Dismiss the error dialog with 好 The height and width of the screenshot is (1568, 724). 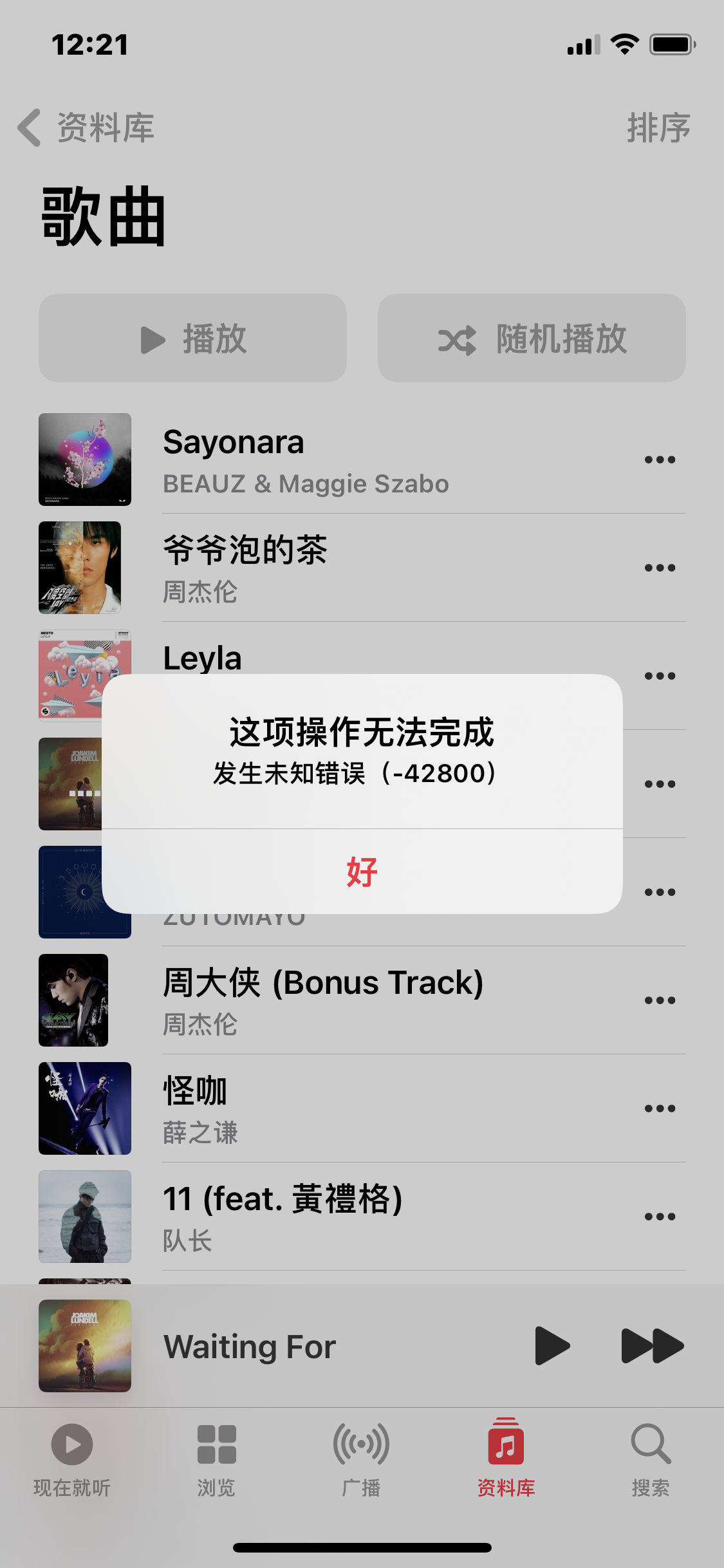(x=362, y=872)
